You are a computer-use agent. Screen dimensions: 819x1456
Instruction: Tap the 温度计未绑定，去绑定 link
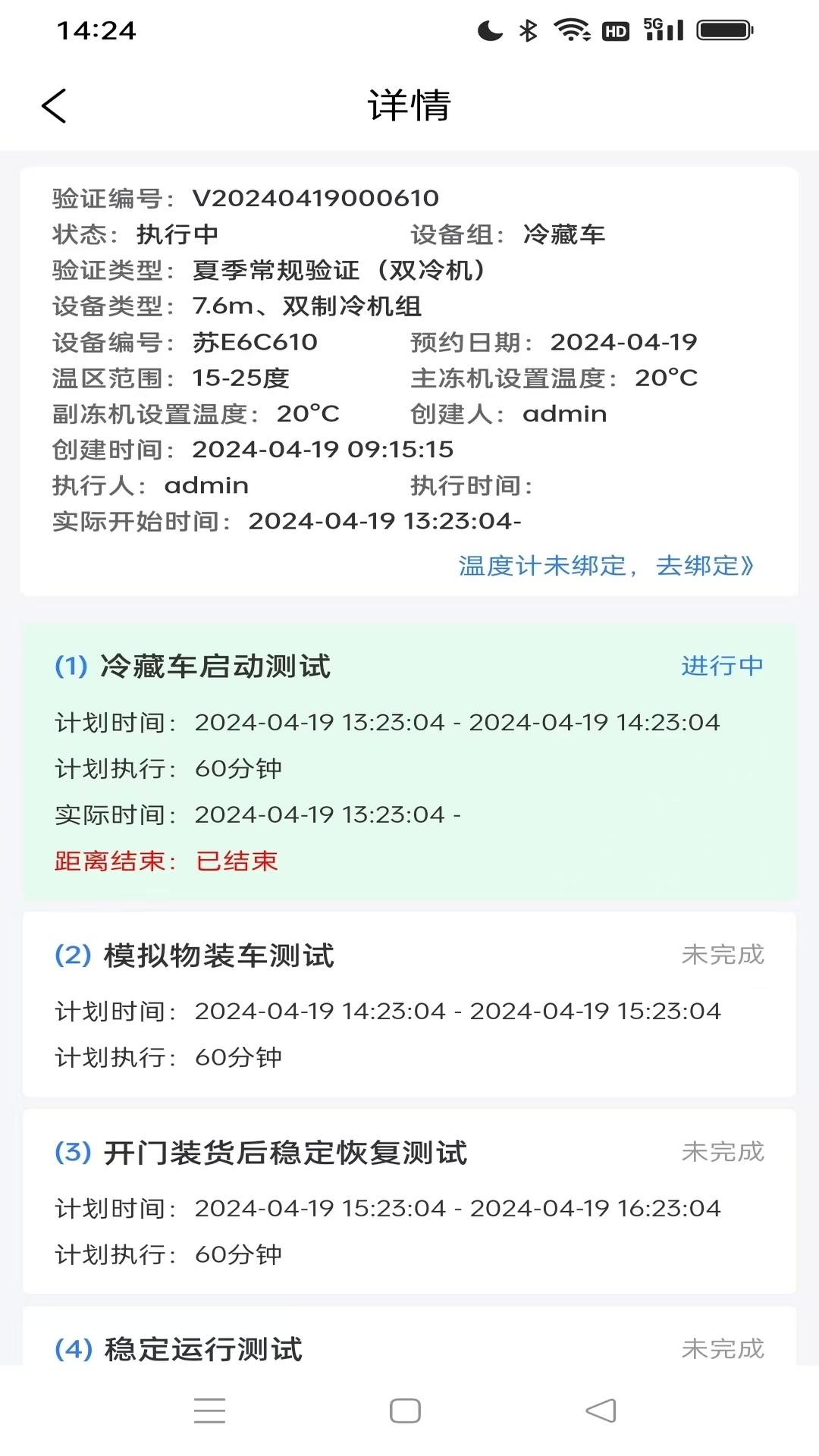tap(605, 566)
